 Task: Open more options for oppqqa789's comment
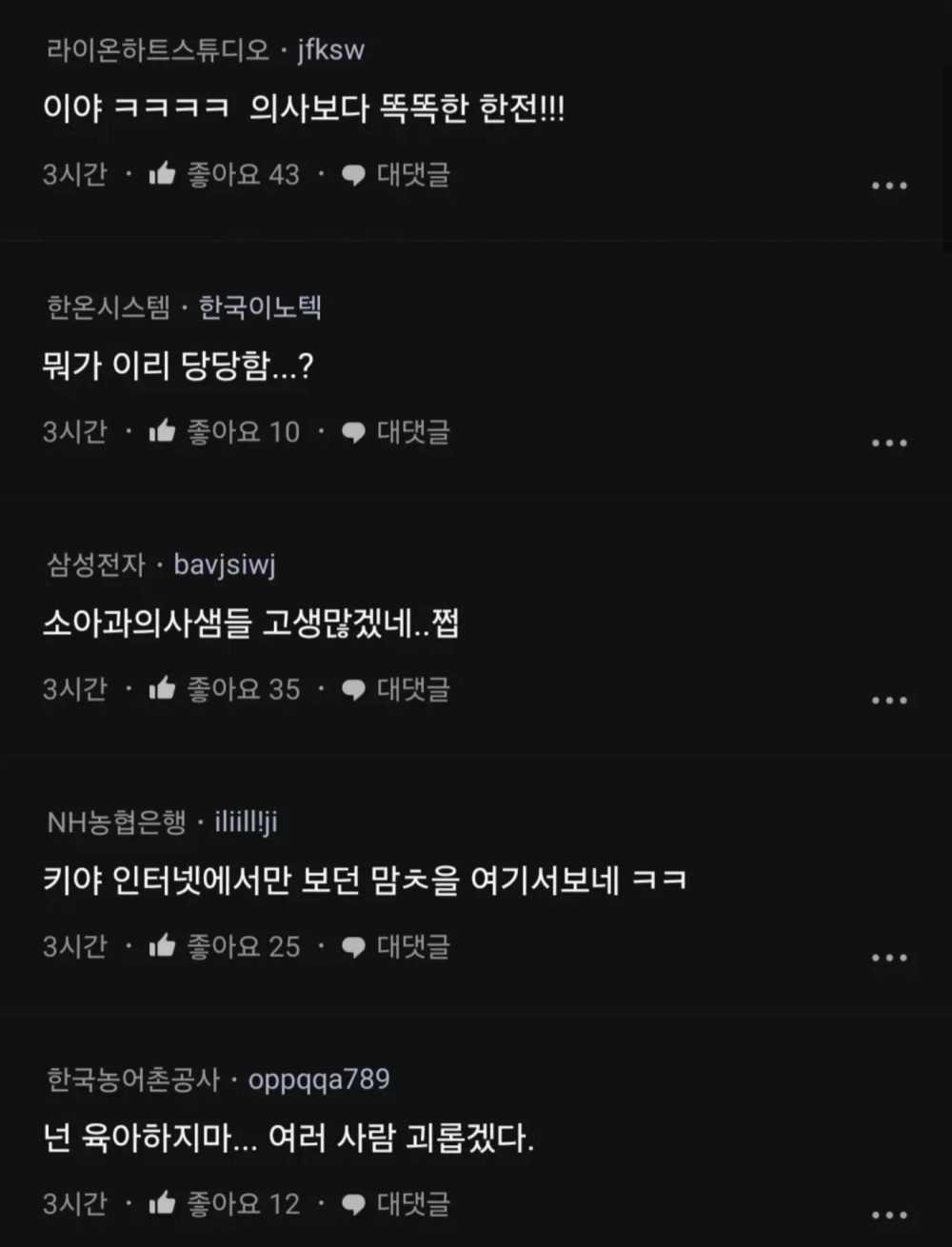point(889,1215)
